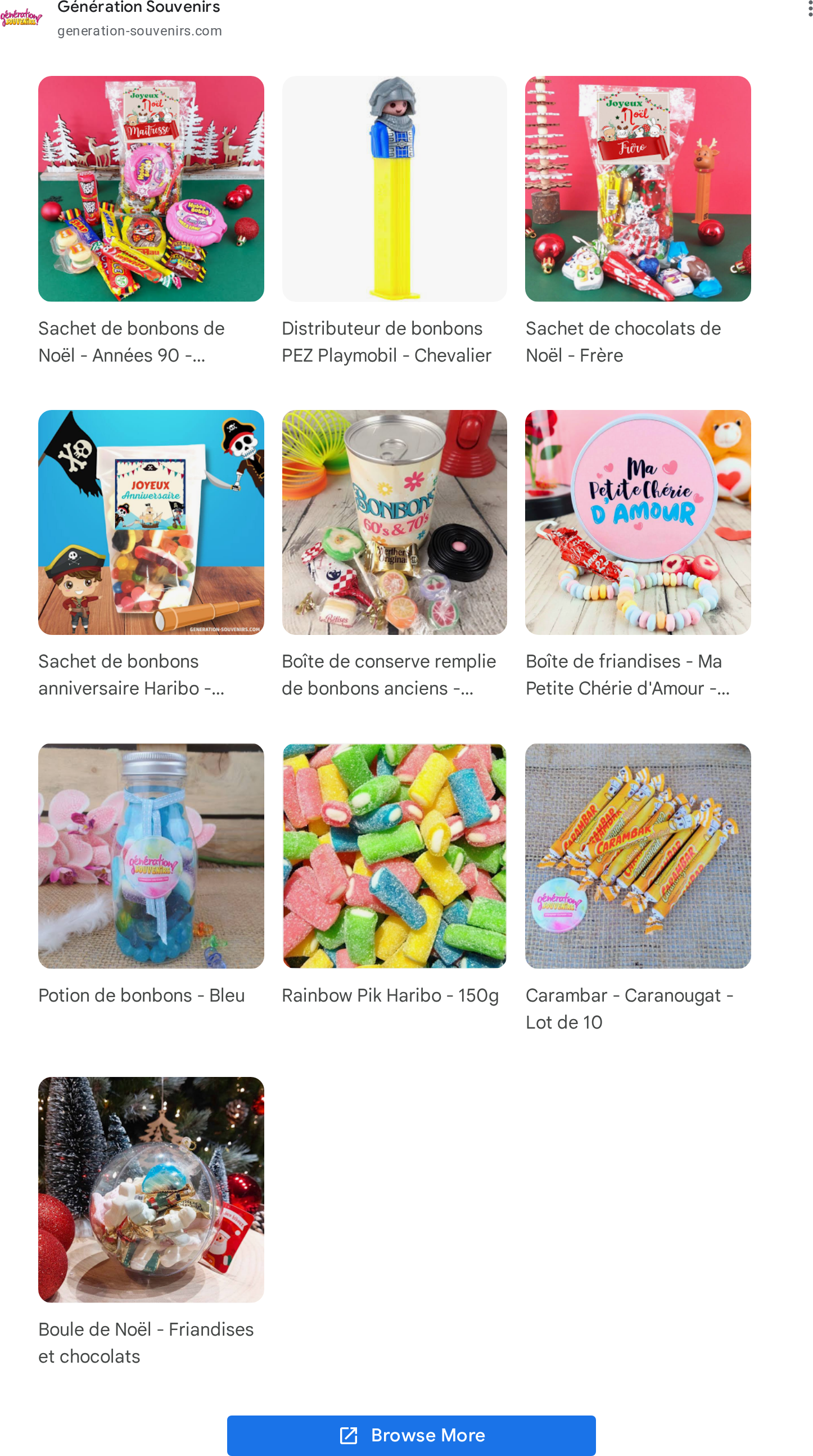Tap the Browse More button
The width and height of the screenshot is (813, 1456).
pyautogui.click(x=411, y=1435)
